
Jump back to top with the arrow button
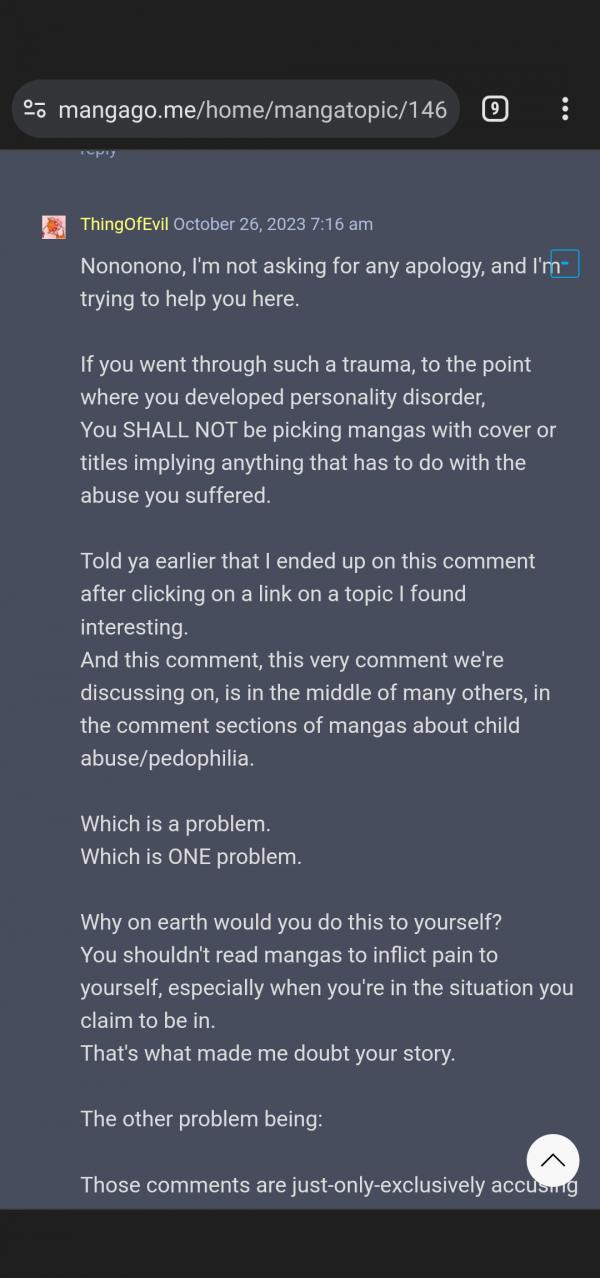(553, 1161)
